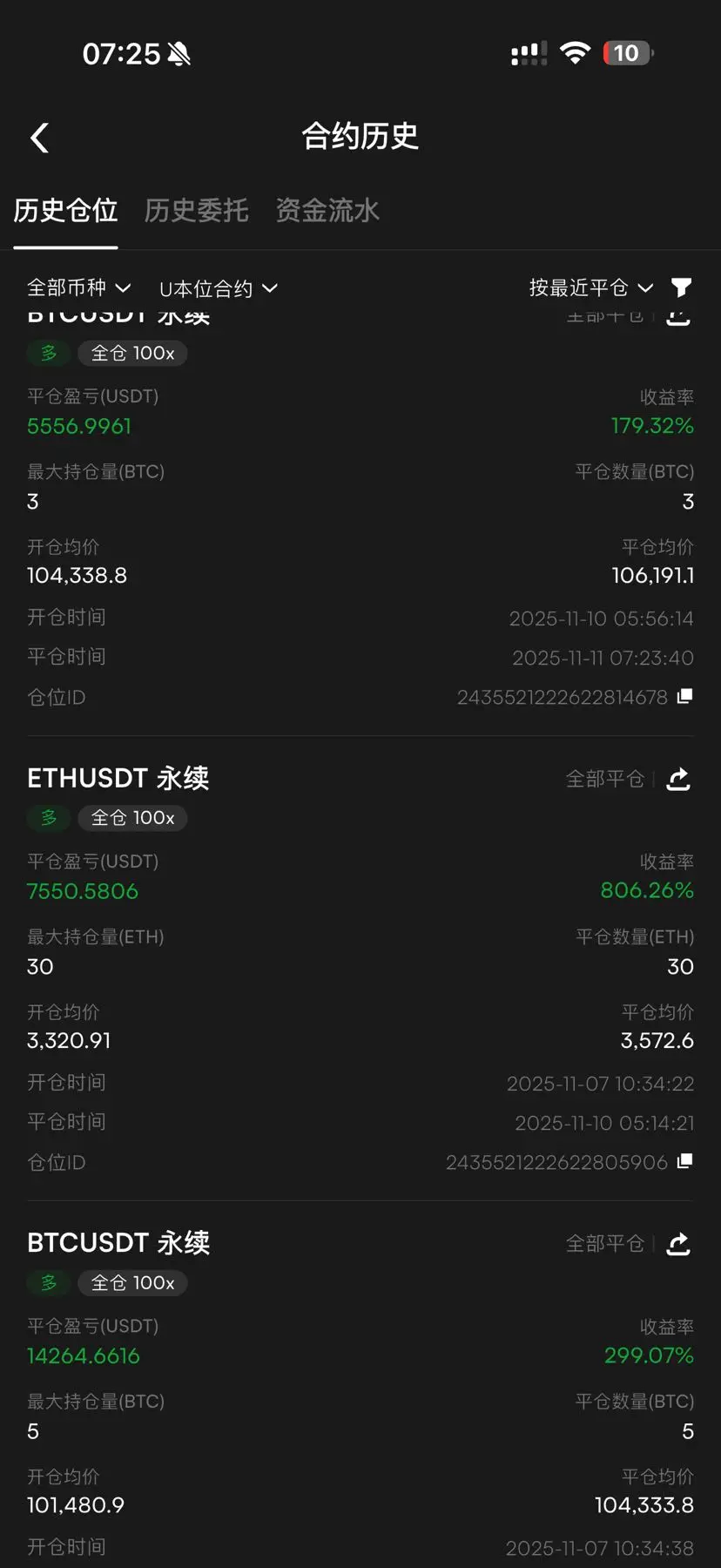Go back from the 合约历史 page
Image resolution: width=721 pixels, height=1568 pixels.
pyautogui.click(x=39, y=138)
